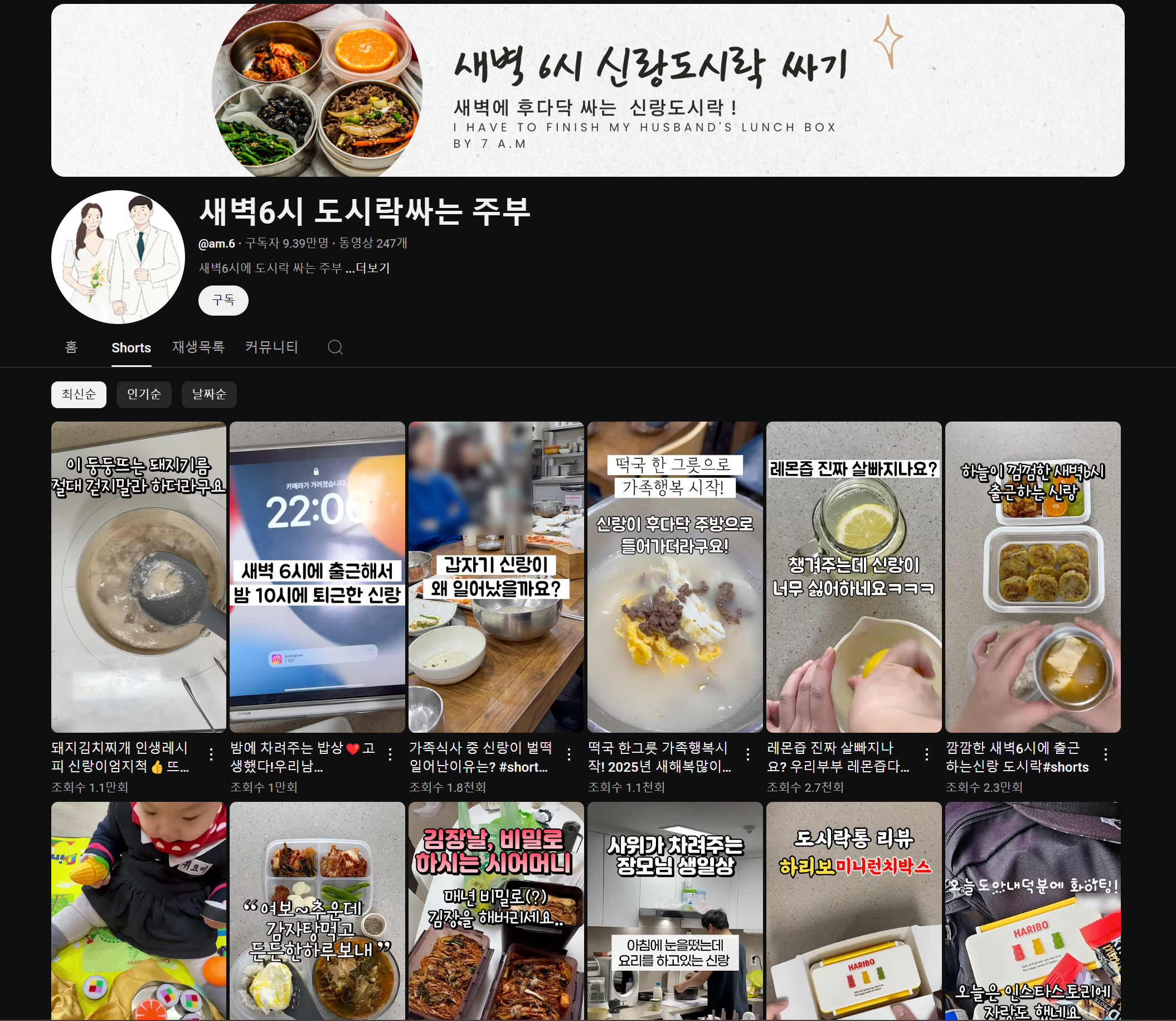Image resolution: width=1176 pixels, height=1021 pixels.
Task: Select the 날짜순 sort chip
Action: tap(209, 394)
